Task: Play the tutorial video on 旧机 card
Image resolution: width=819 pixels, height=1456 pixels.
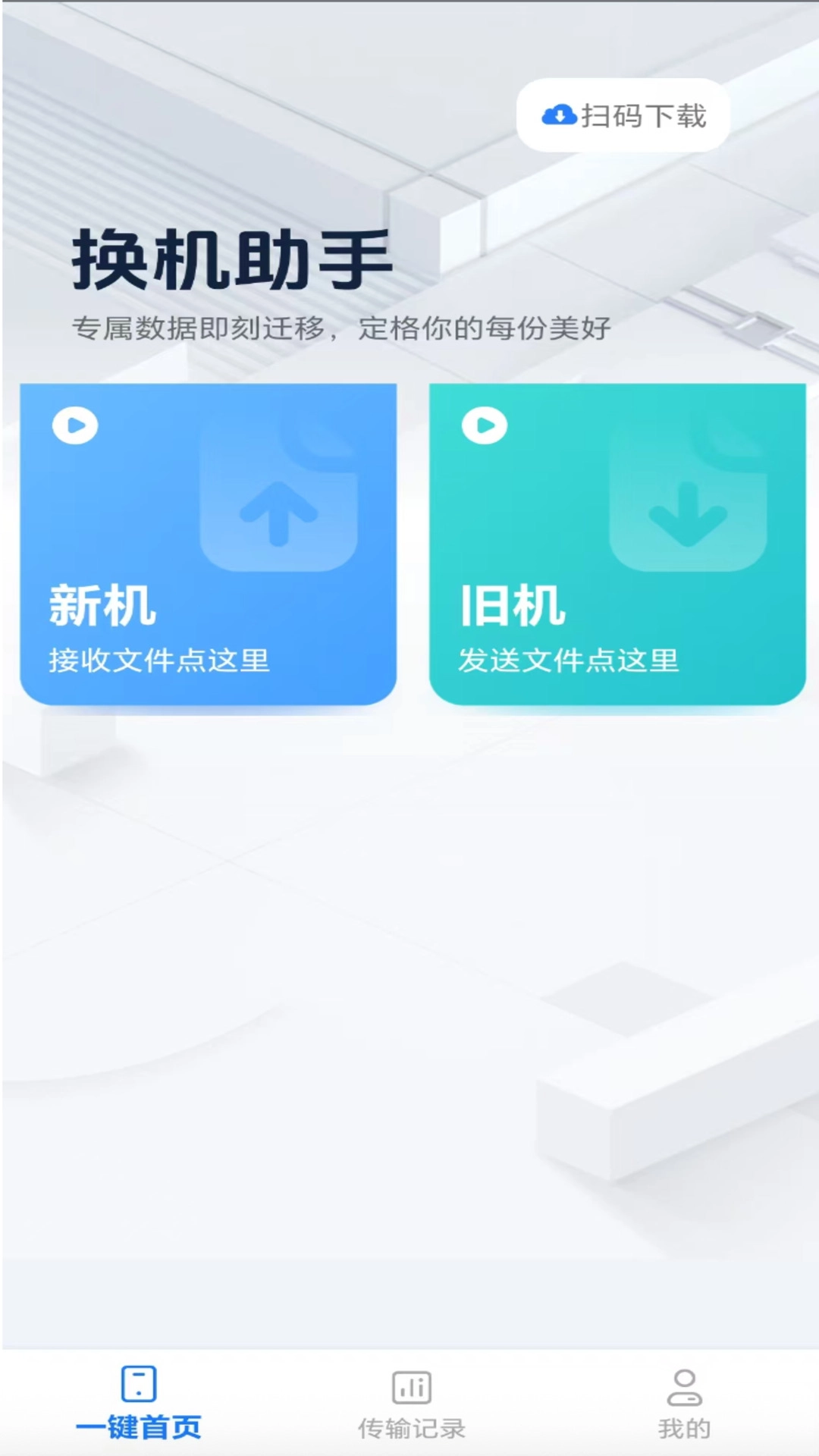Action: pyautogui.click(x=485, y=425)
